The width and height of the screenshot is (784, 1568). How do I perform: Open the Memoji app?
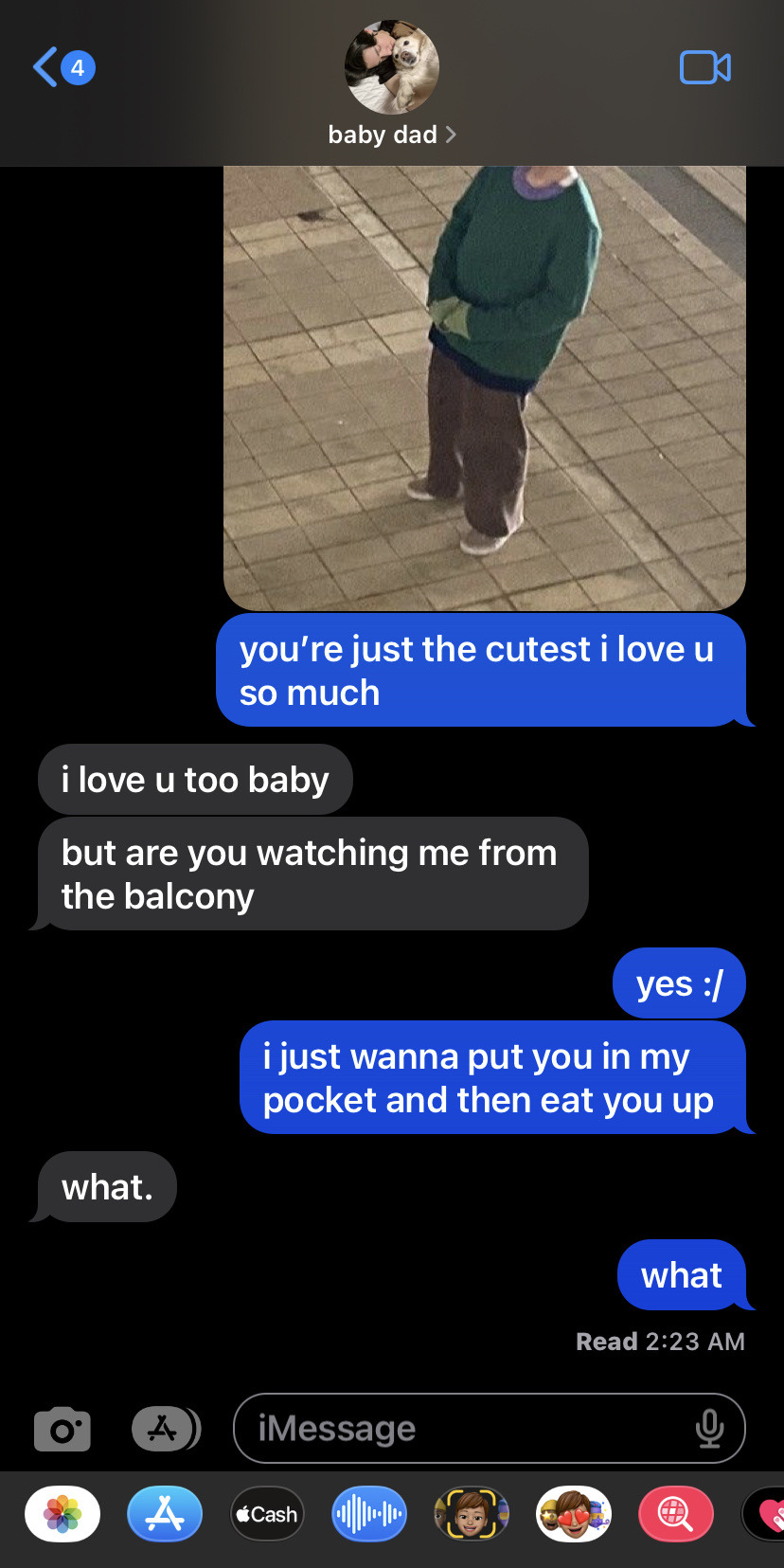(x=472, y=1514)
